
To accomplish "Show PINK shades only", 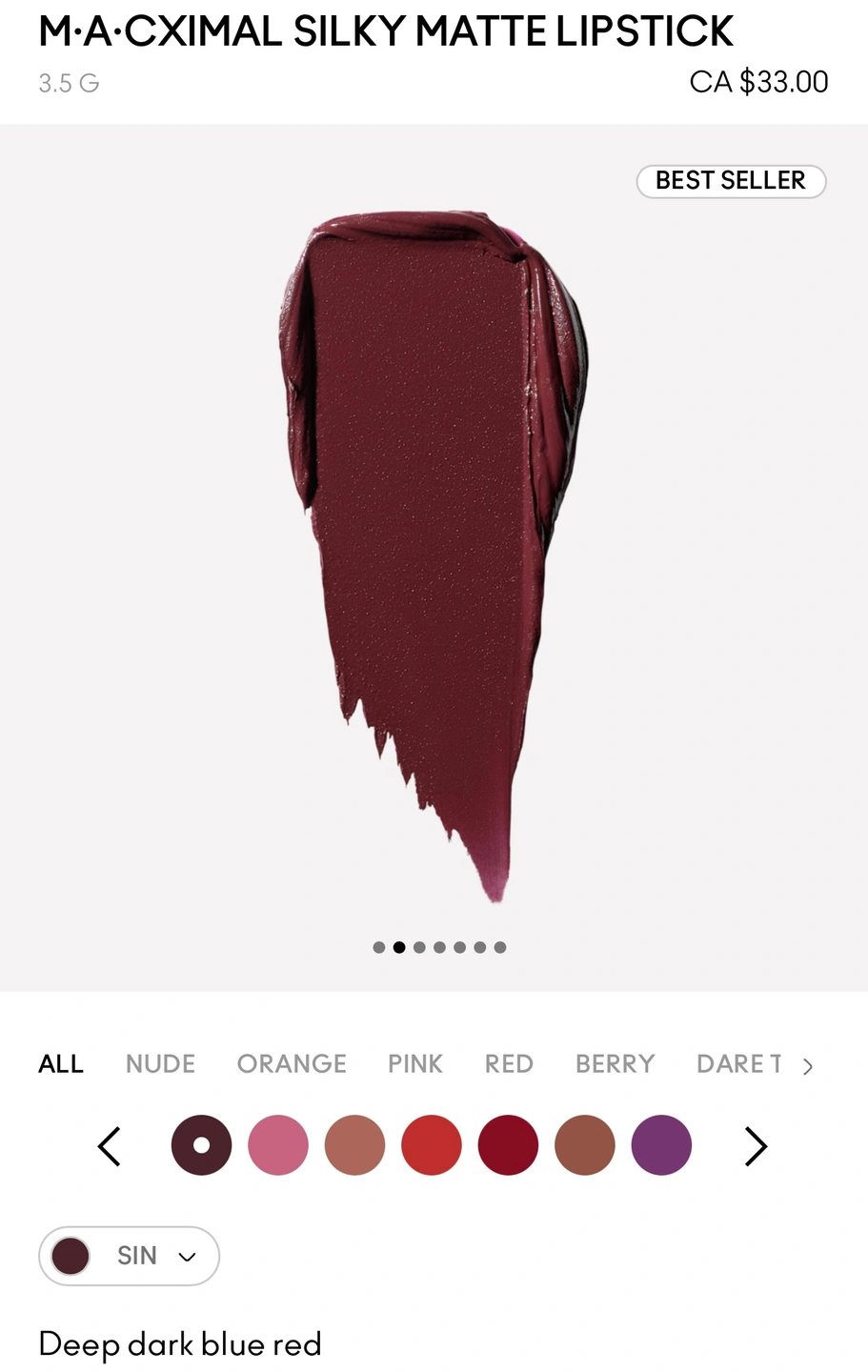I will (414, 1063).
